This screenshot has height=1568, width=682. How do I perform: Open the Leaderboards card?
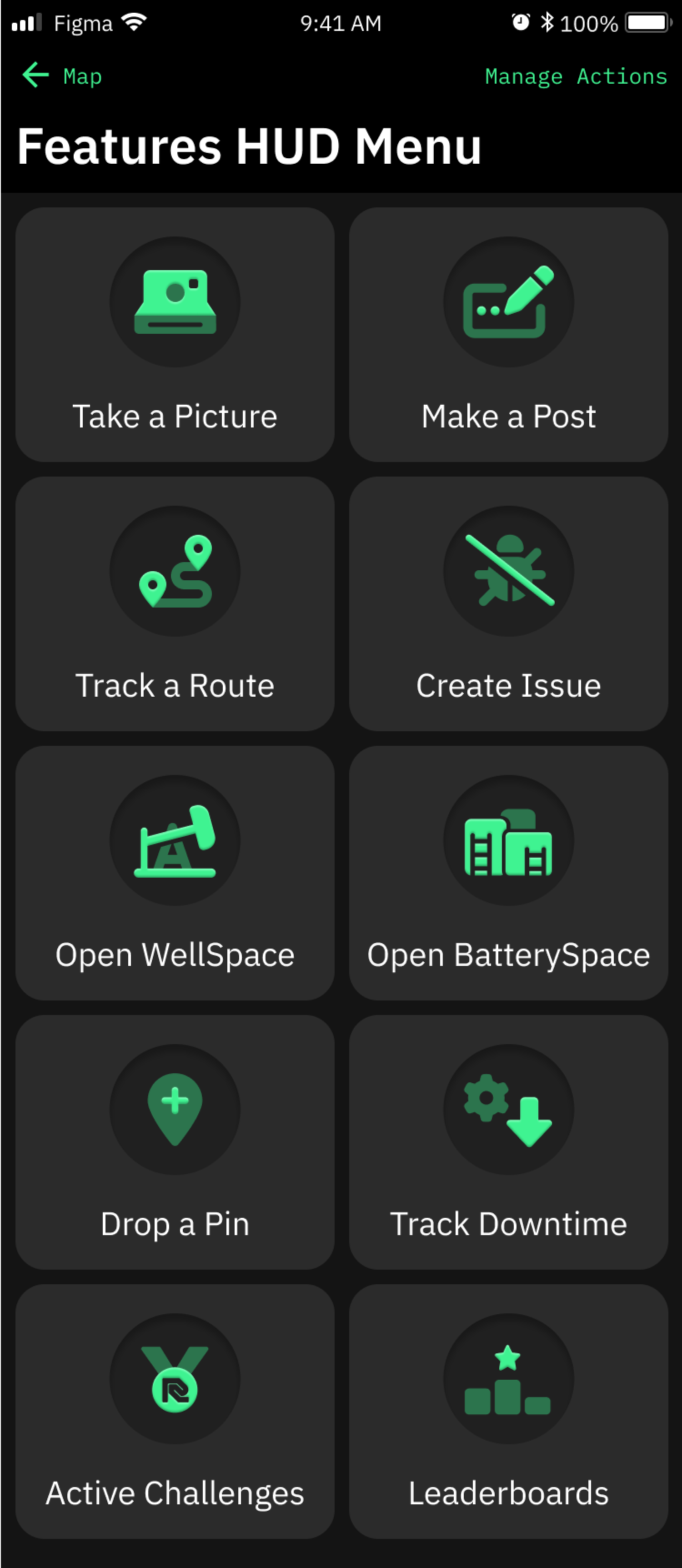point(508,1411)
